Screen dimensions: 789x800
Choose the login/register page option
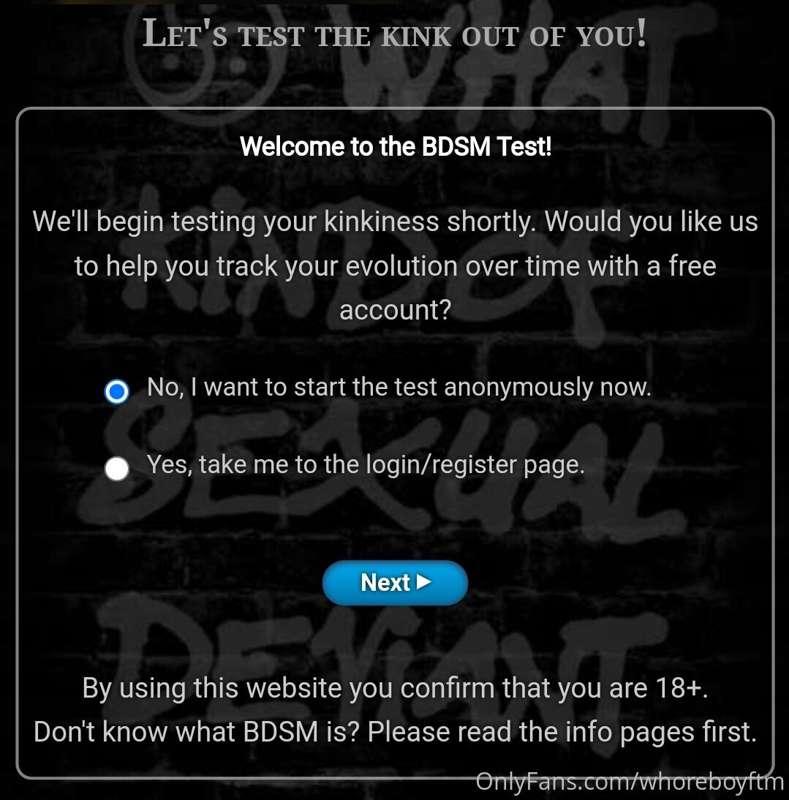coord(117,468)
